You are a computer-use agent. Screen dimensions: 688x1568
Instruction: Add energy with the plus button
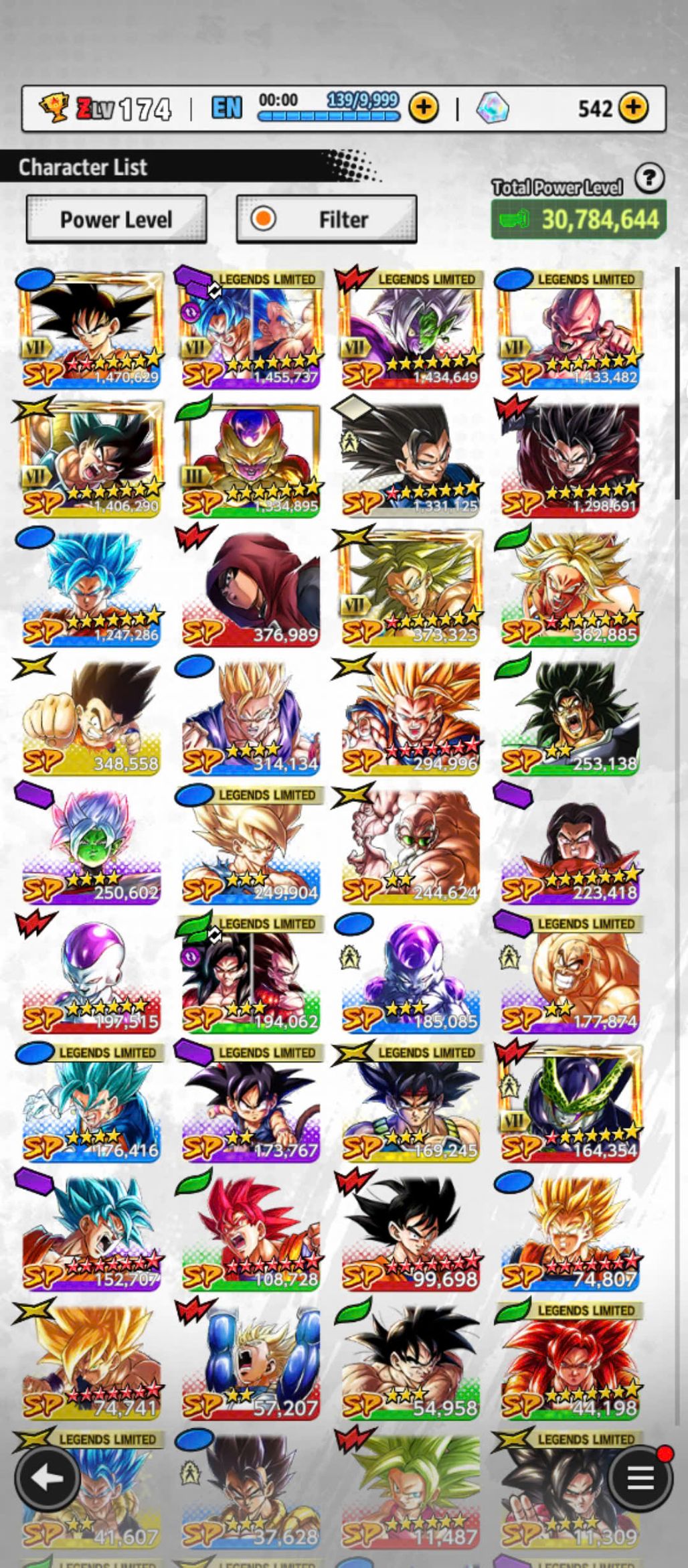[x=423, y=107]
